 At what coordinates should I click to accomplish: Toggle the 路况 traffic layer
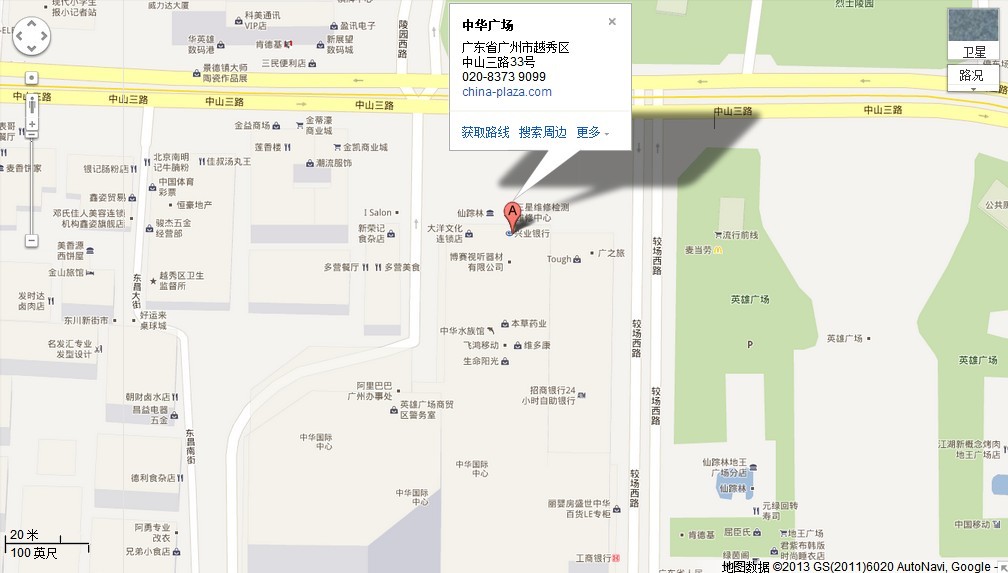[x=971, y=75]
